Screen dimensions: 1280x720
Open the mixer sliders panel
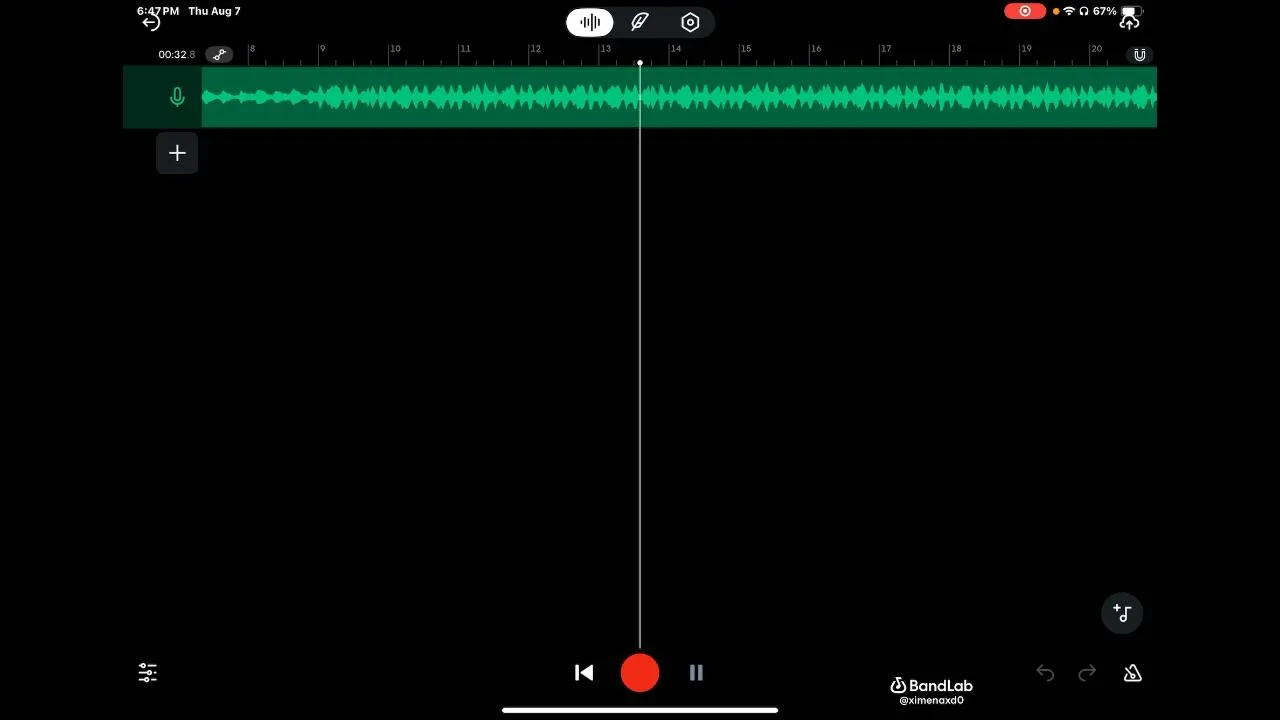click(x=148, y=673)
